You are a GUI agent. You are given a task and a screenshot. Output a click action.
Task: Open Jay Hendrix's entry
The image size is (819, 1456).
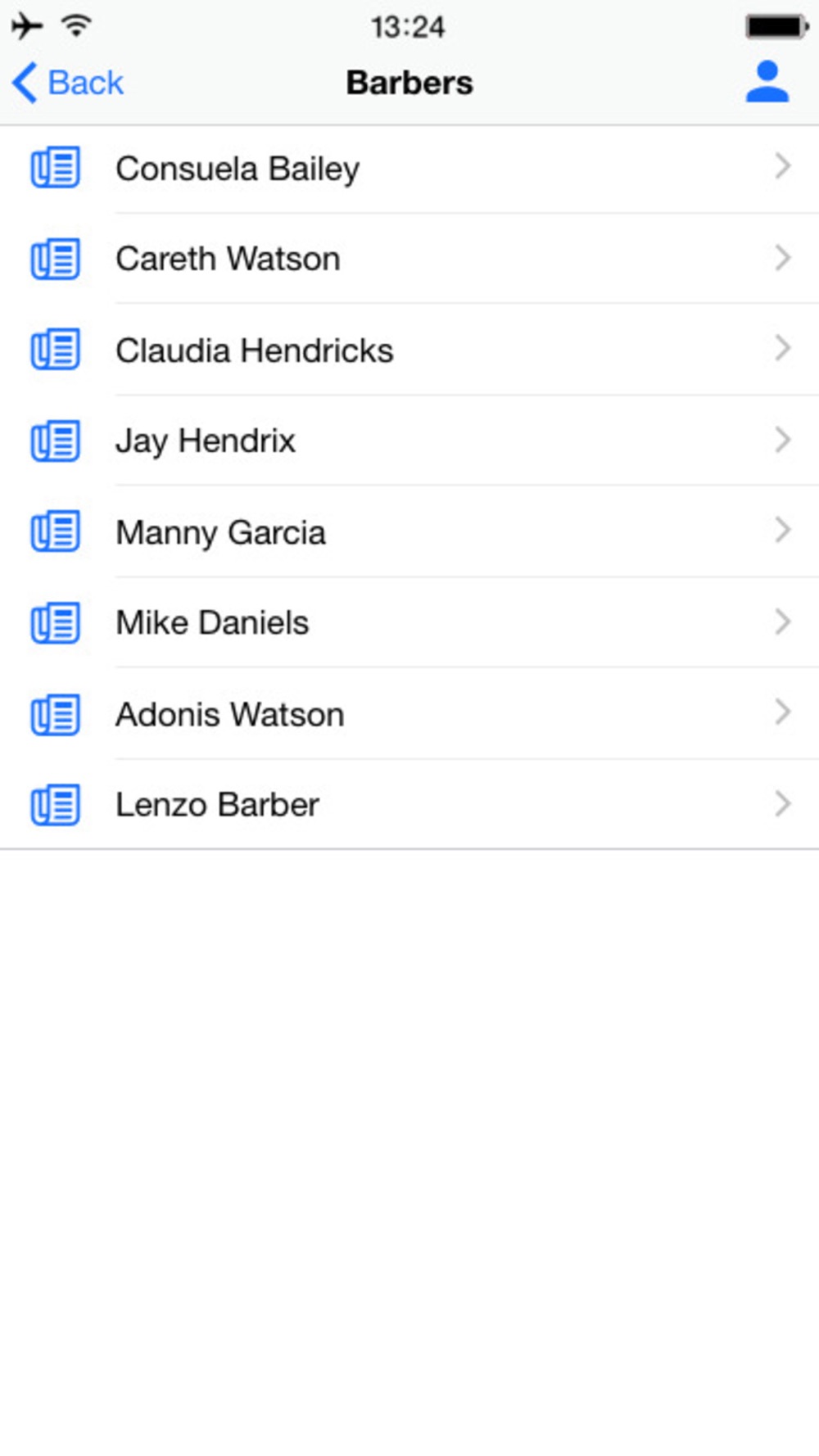point(409,441)
